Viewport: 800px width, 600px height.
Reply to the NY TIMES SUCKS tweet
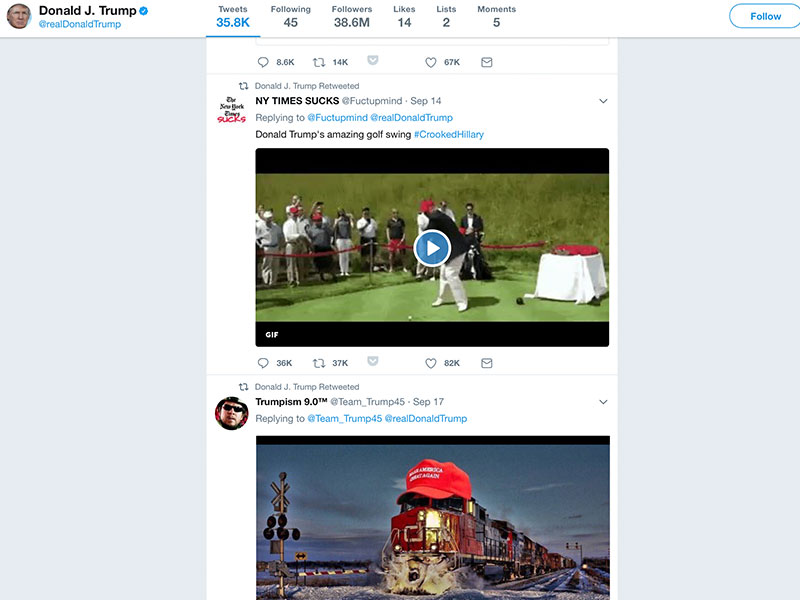tap(264, 363)
